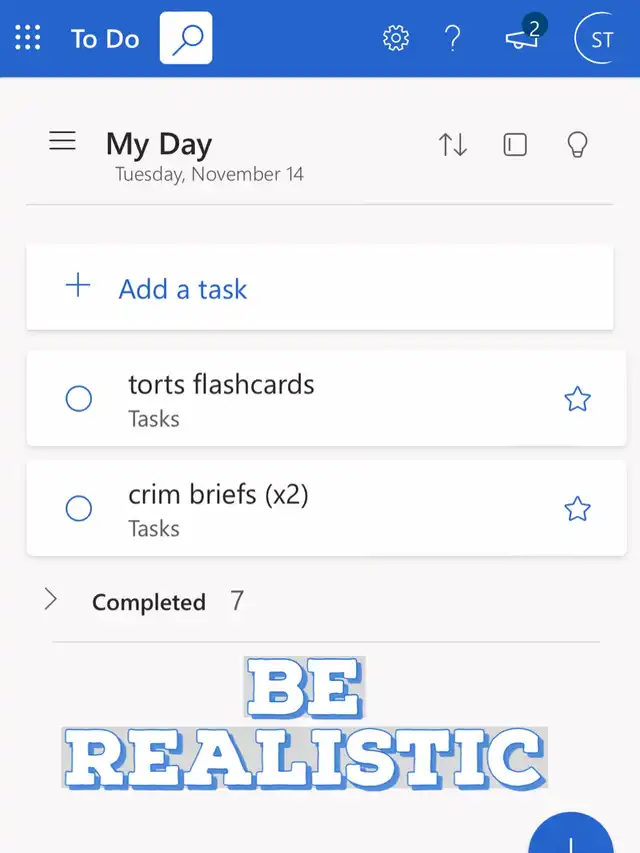
Task: Mark crim briefs (x2) as complete
Action: (x=79, y=509)
